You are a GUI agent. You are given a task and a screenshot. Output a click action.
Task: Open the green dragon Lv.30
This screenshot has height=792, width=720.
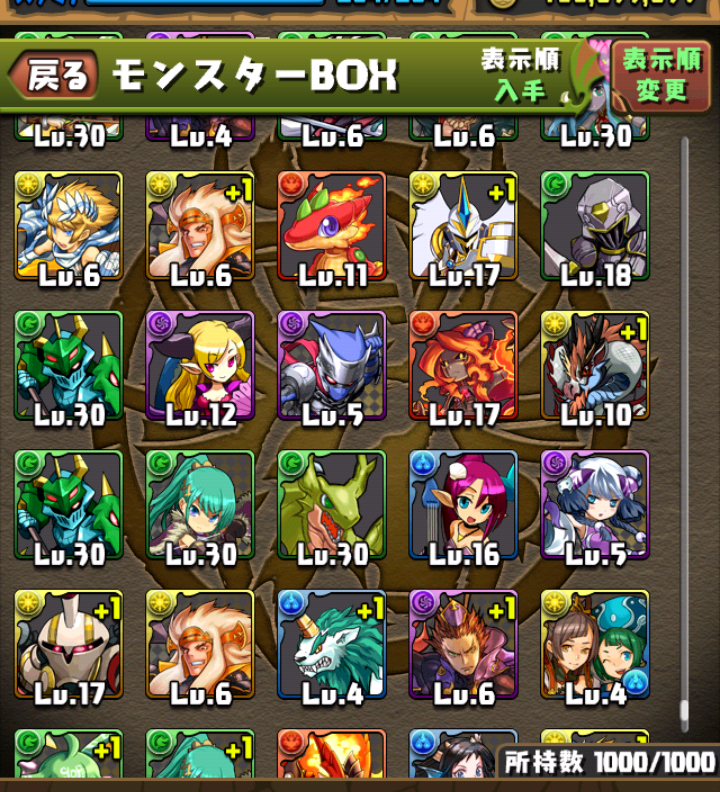tap(332, 505)
